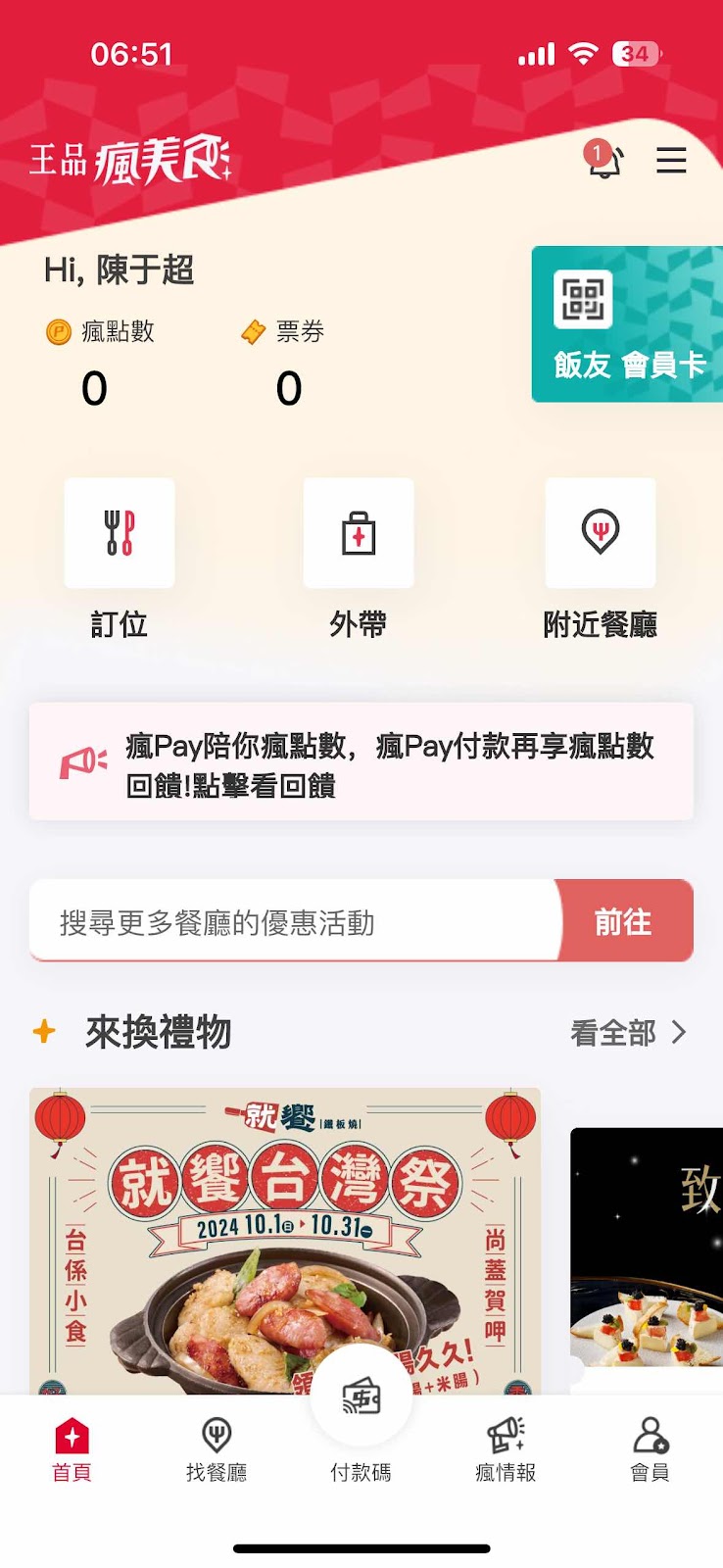Open the 瘋Pay reward announcement banner
Image resolution: width=723 pixels, height=1568 pixels.
pyautogui.click(x=361, y=762)
